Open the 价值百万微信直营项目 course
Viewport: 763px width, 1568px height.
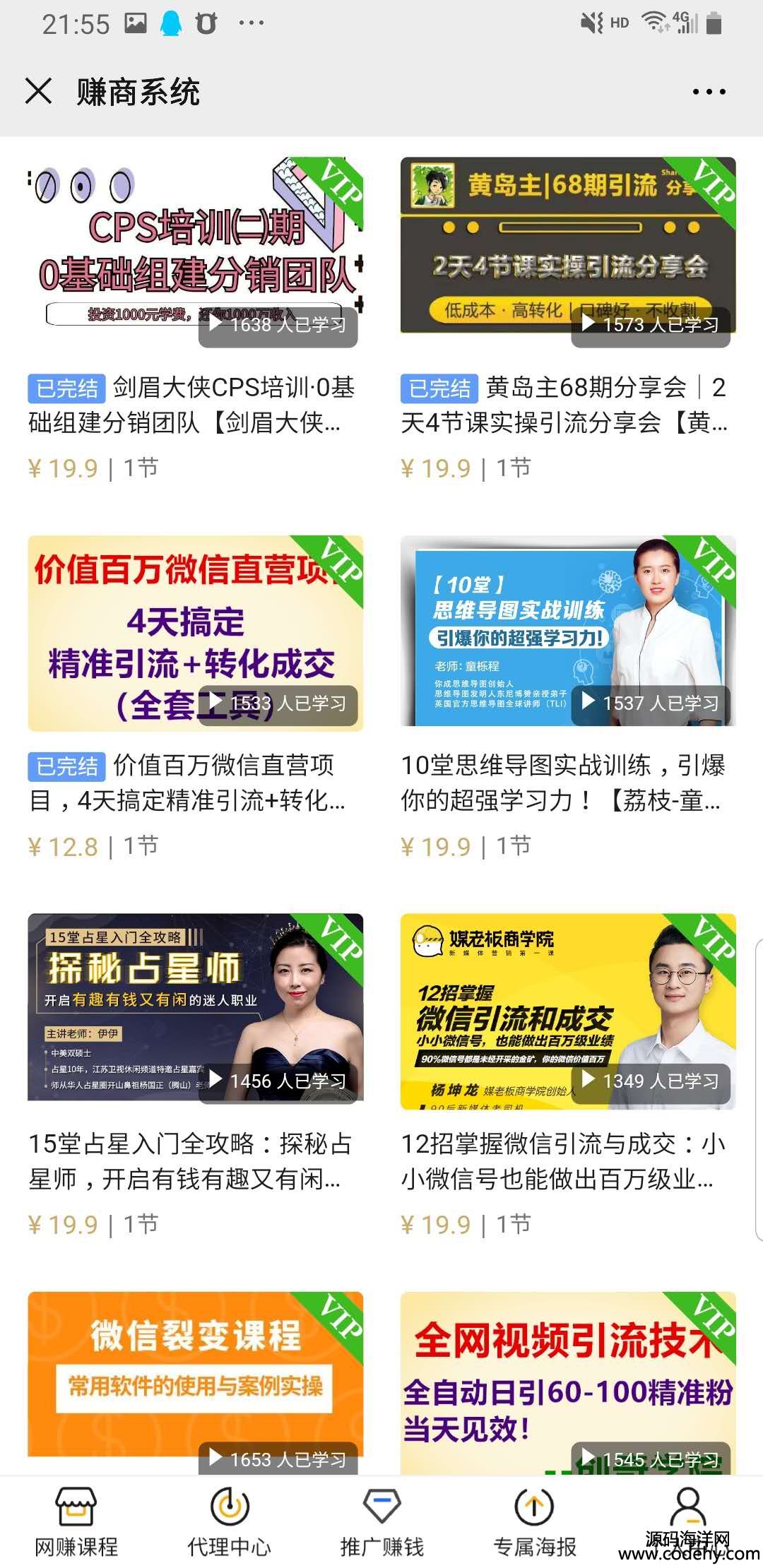point(196,634)
